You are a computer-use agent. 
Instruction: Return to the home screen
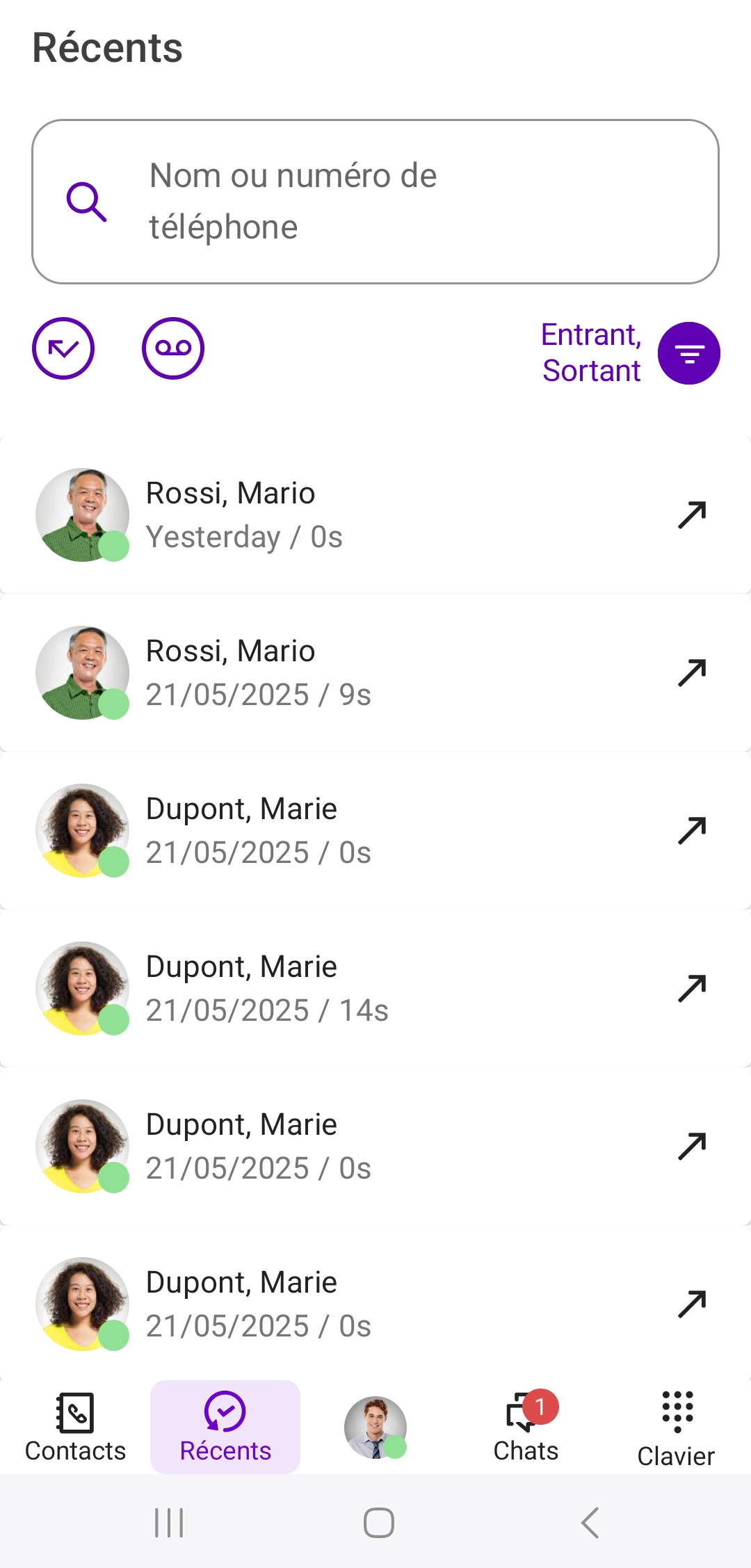click(378, 1523)
